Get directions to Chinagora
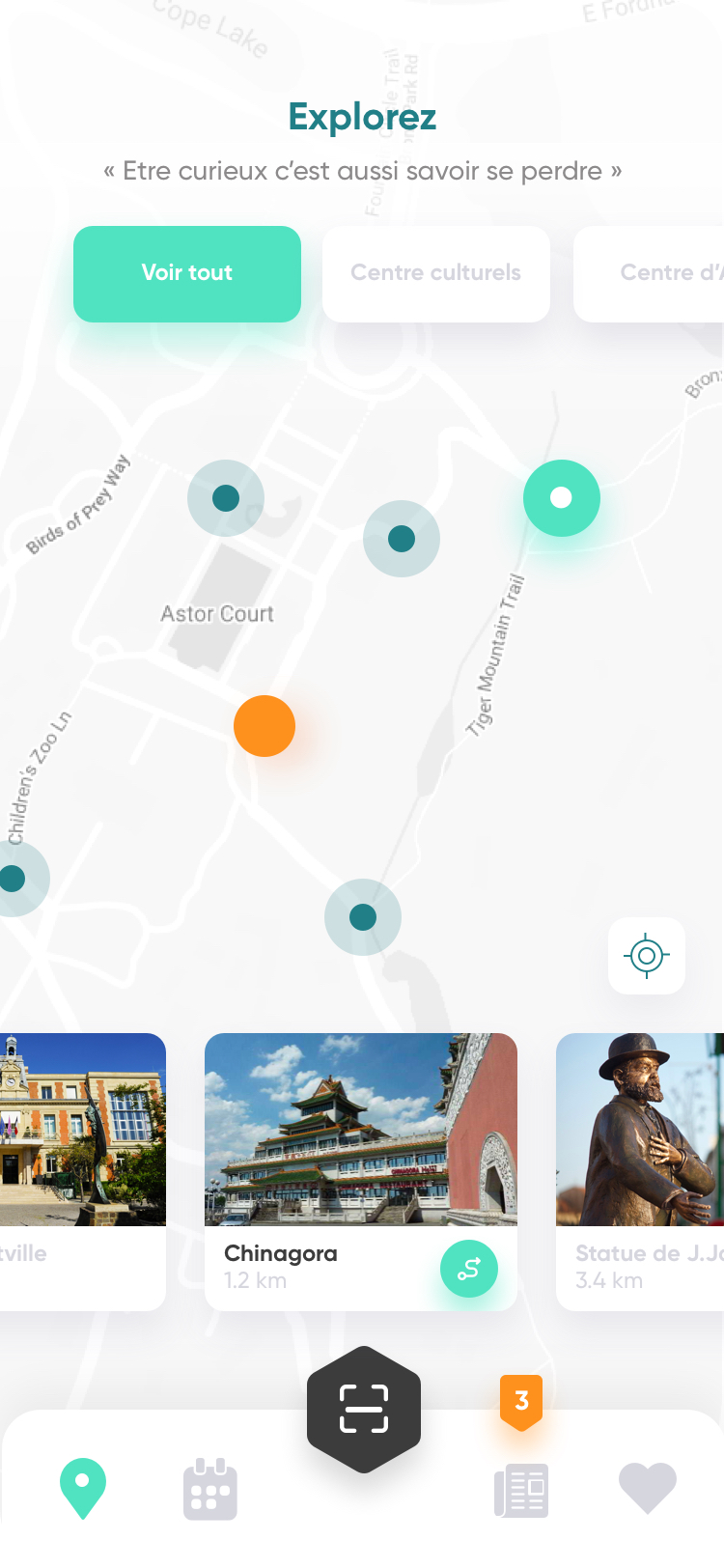Screen dimensions: 724x1568 pyautogui.click(x=468, y=1269)
